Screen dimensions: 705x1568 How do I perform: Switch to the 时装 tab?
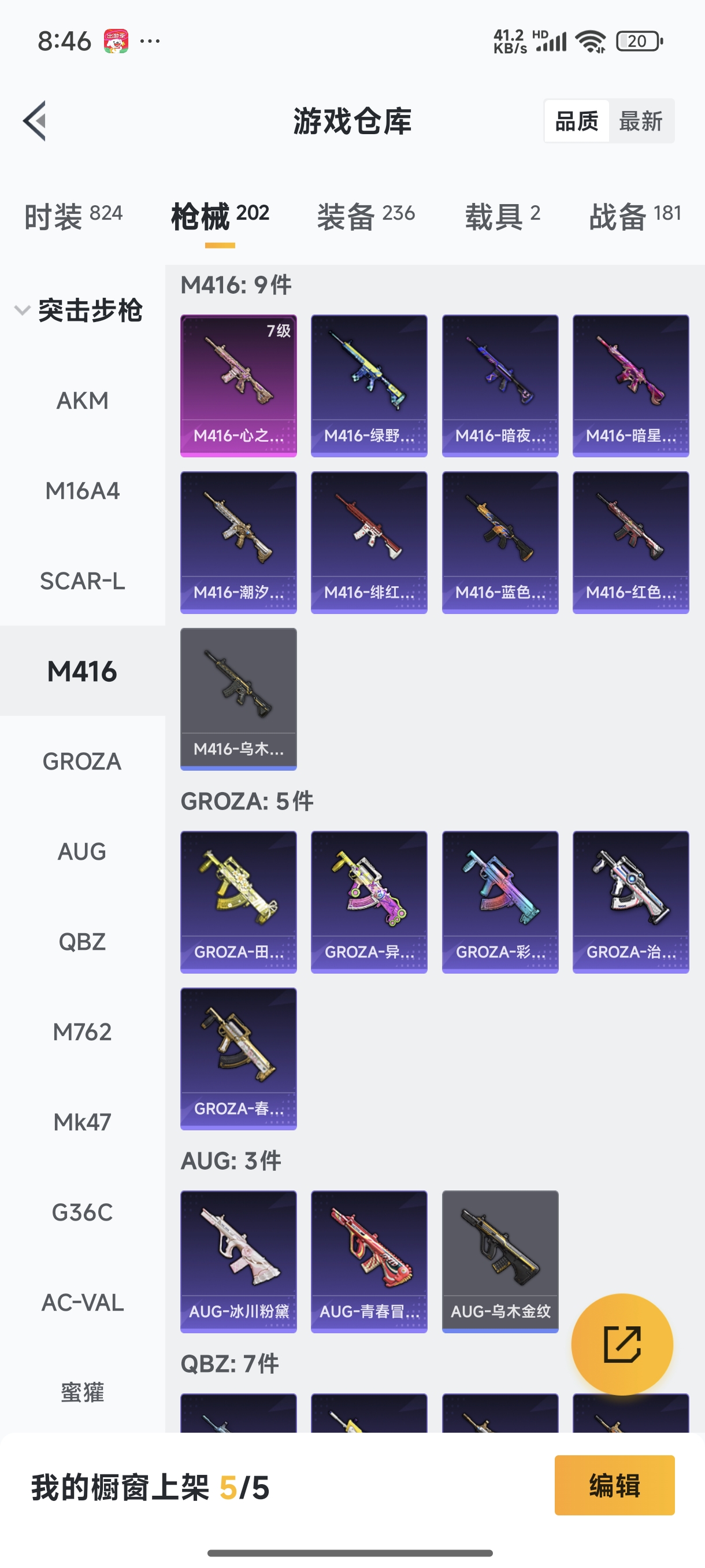click(x=73, y=216)
